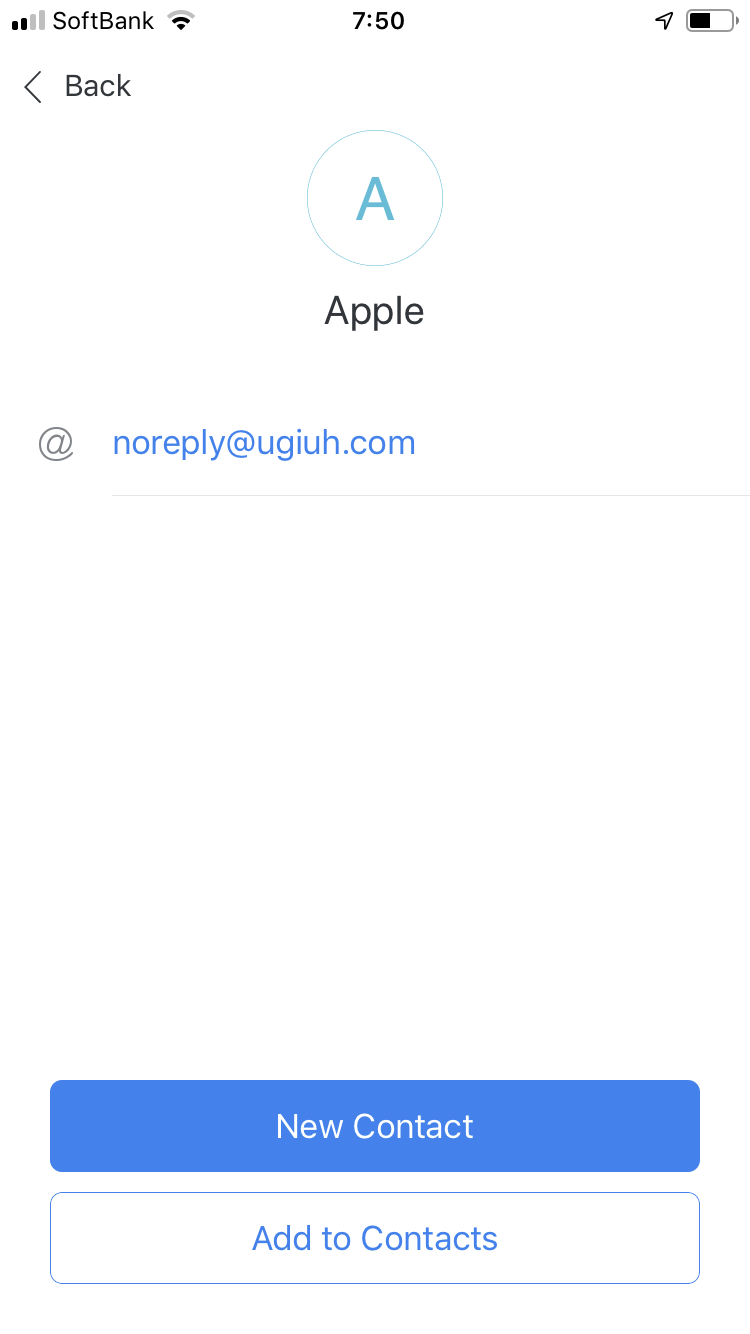Tap the noreply@ugiuh.com email address
This screenshot has width=750, height=1334.
coord(264,443)
